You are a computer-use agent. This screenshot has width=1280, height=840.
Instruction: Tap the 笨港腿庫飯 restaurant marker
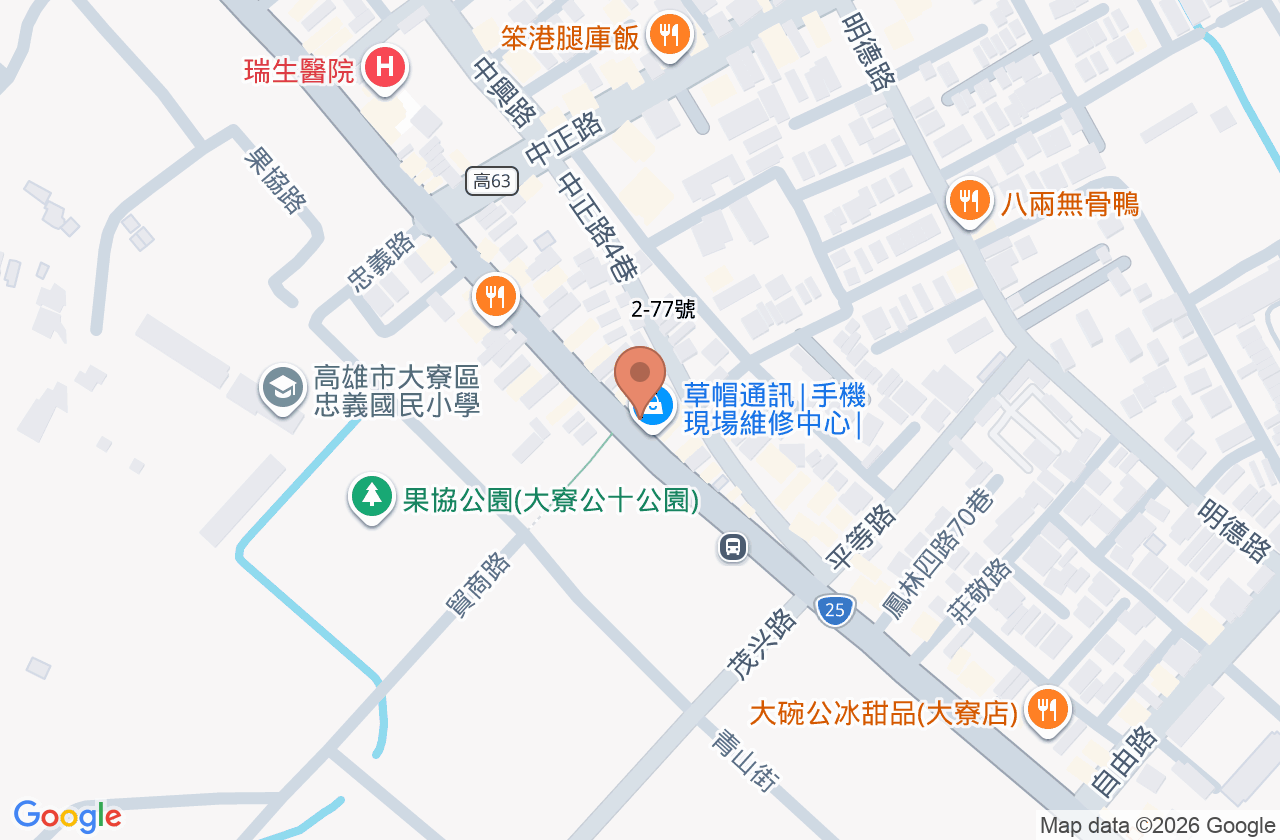pos(669,37)
